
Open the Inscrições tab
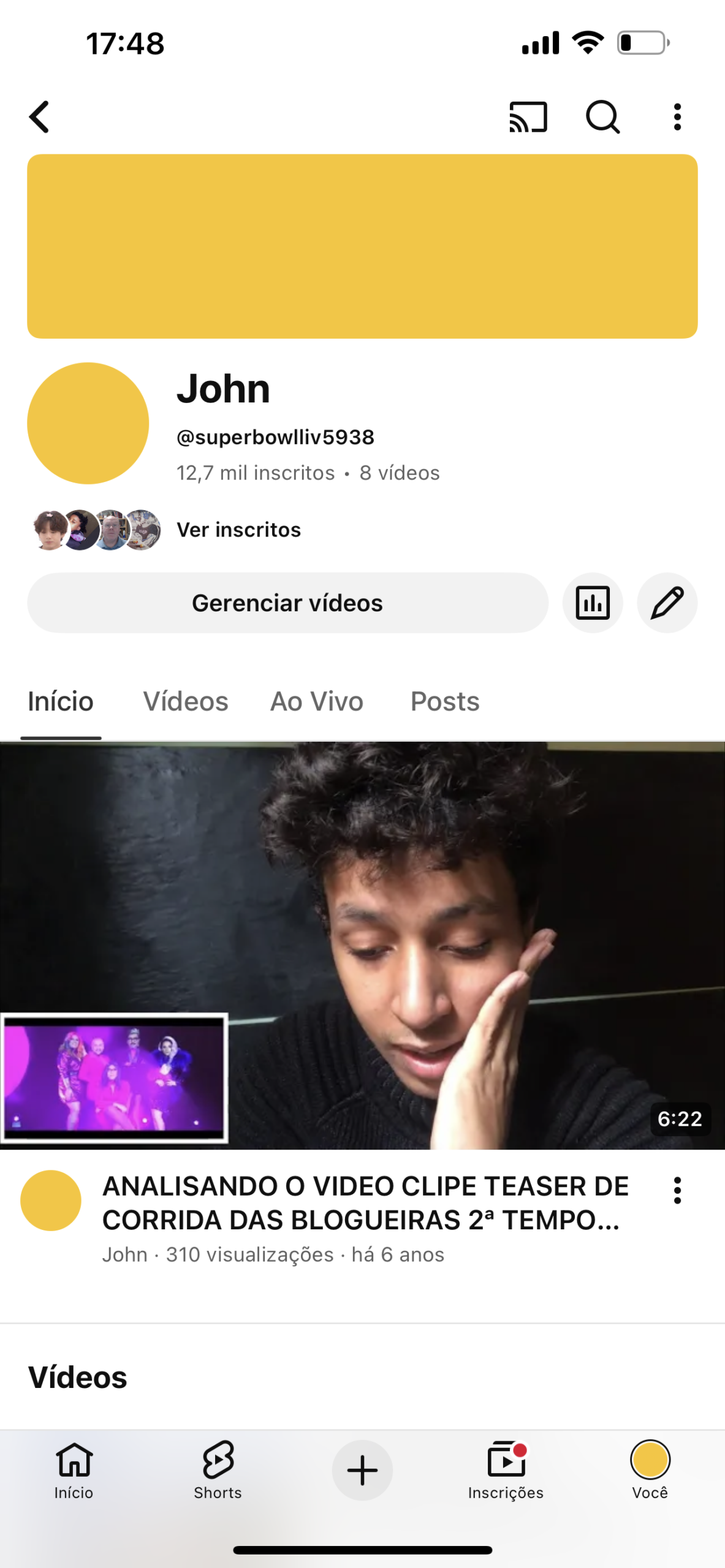pyautogui.click(x=506, y=1471)
